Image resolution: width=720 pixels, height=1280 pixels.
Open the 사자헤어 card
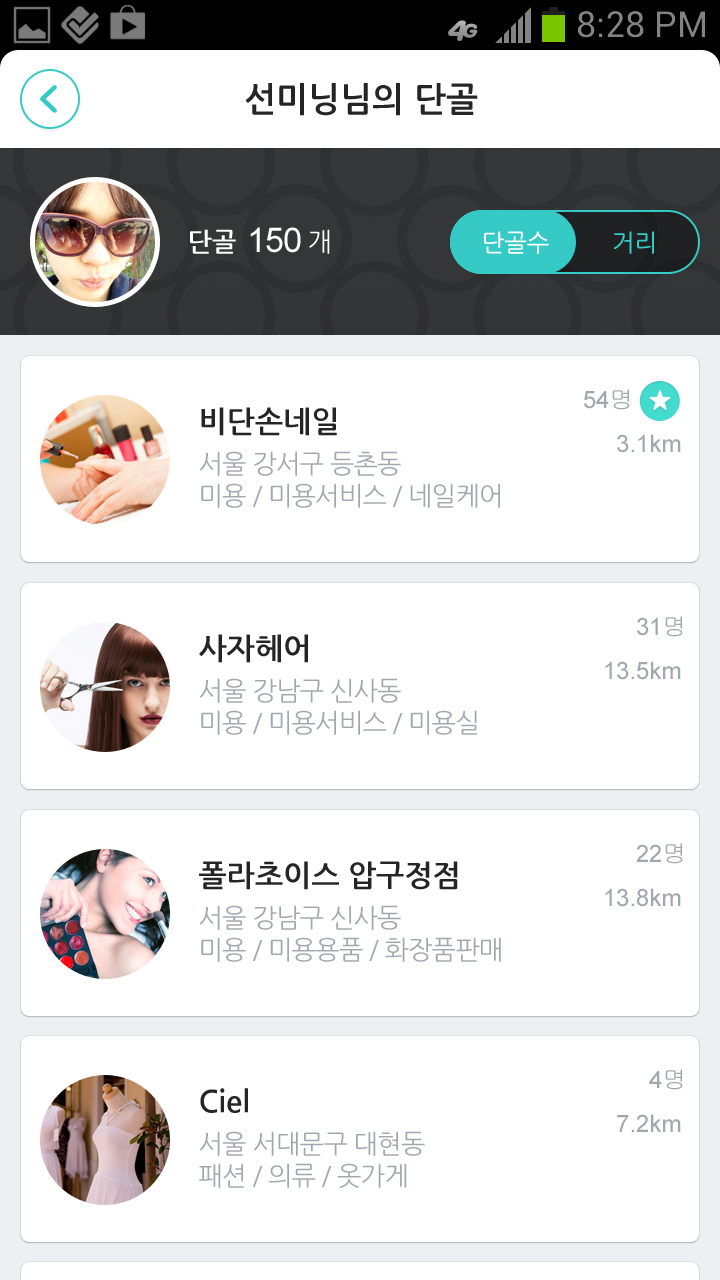coord(359,686)
